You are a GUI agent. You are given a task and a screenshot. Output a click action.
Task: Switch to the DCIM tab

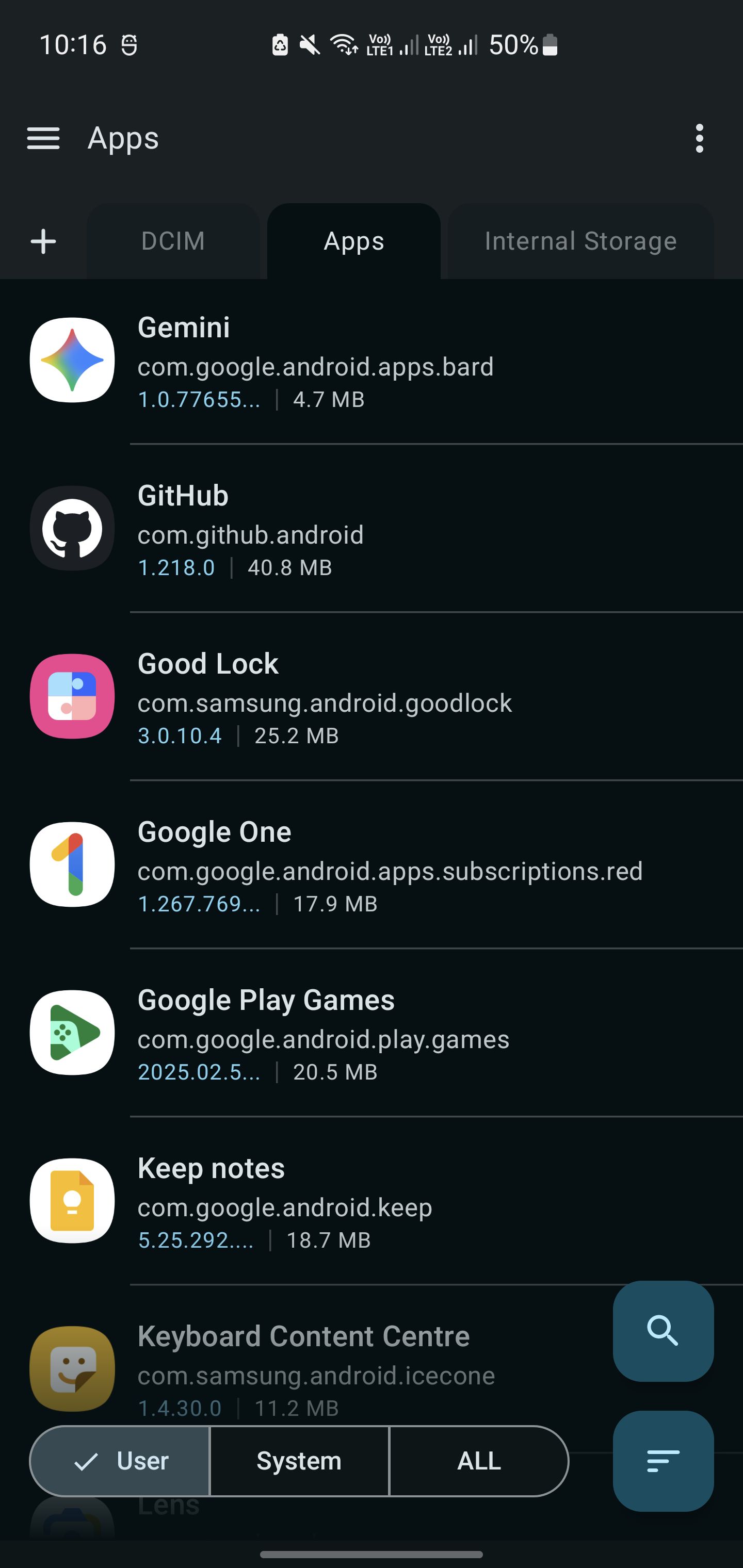click(173, 242)
